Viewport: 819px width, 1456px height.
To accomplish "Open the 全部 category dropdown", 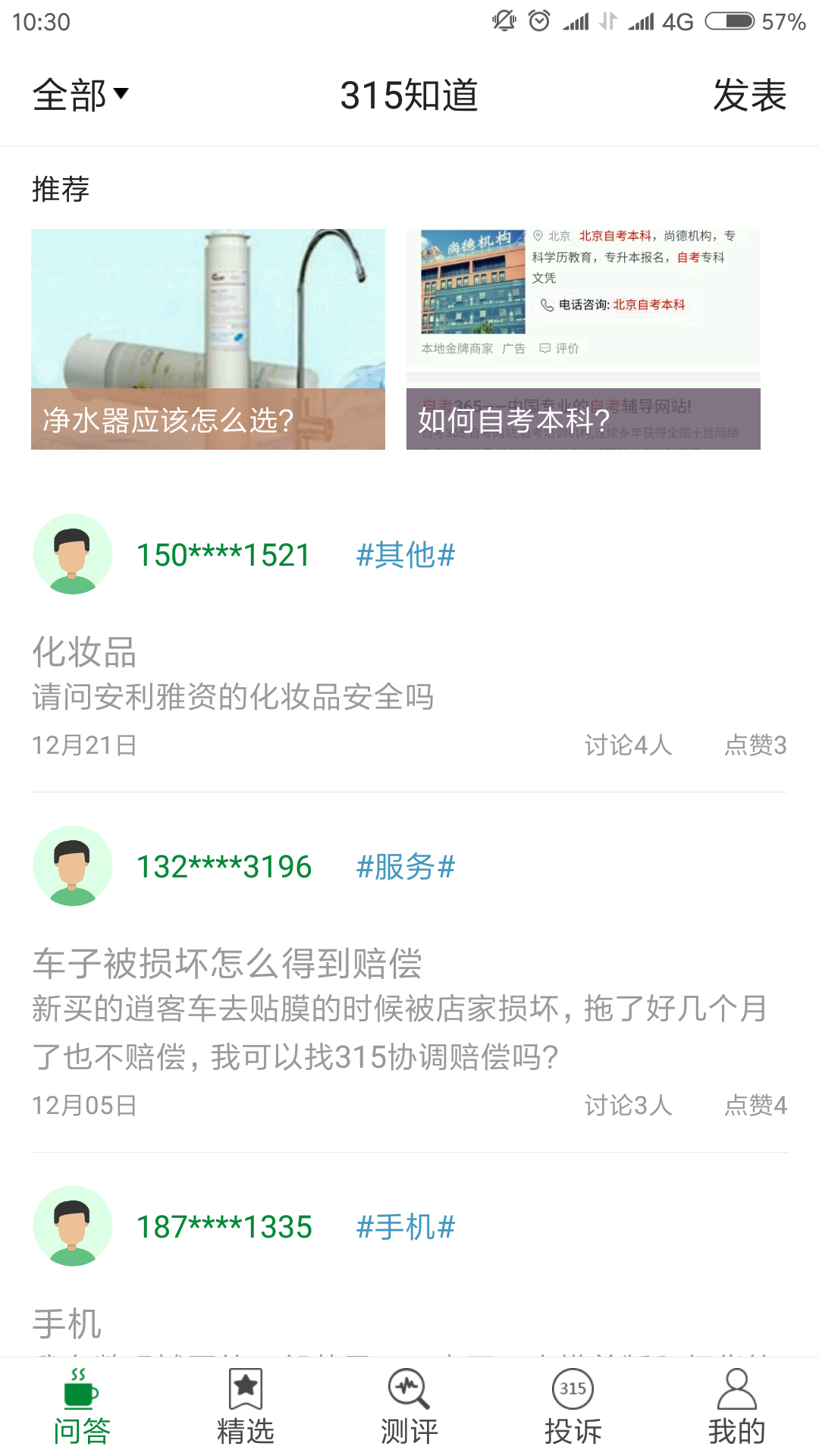I will (80, 96).
